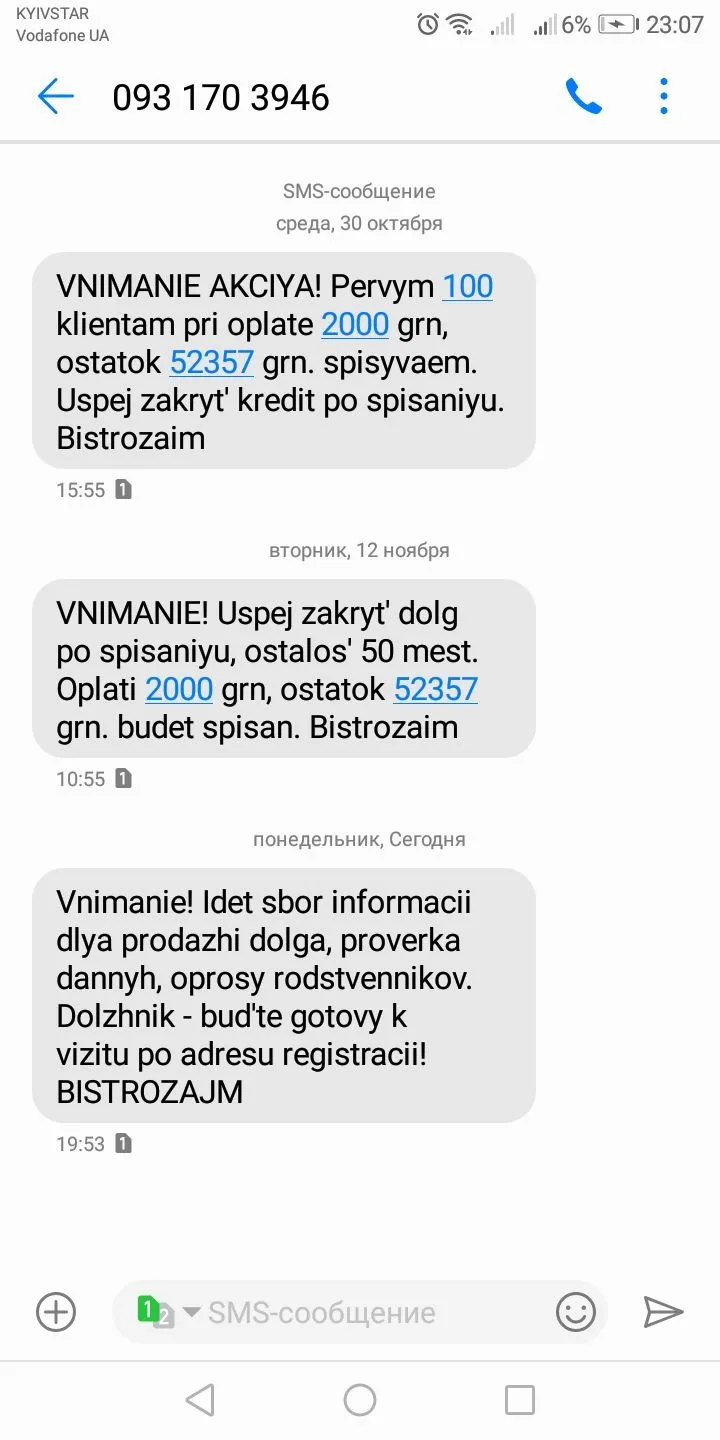
Task: Go back to the conversations list
Action: pyautogui.click(x=56, y=97)
